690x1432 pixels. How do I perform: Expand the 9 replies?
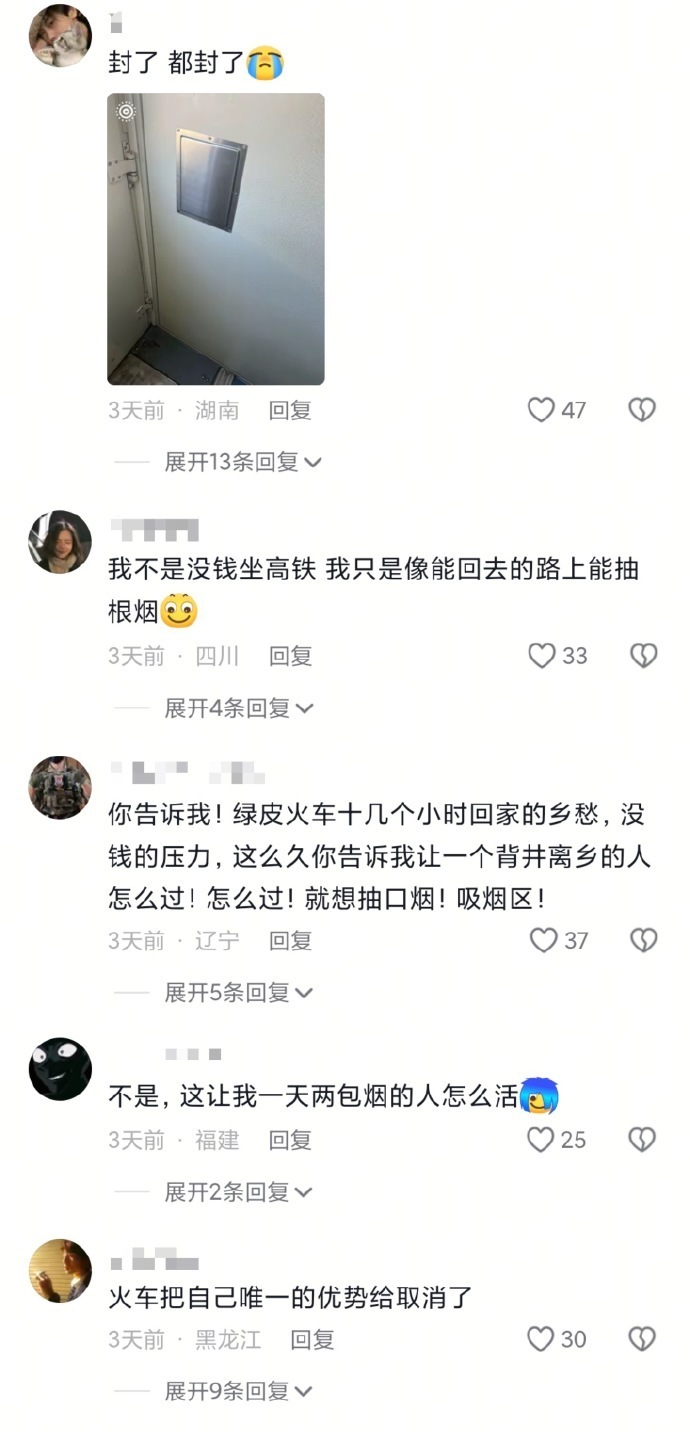(238, 1391)
